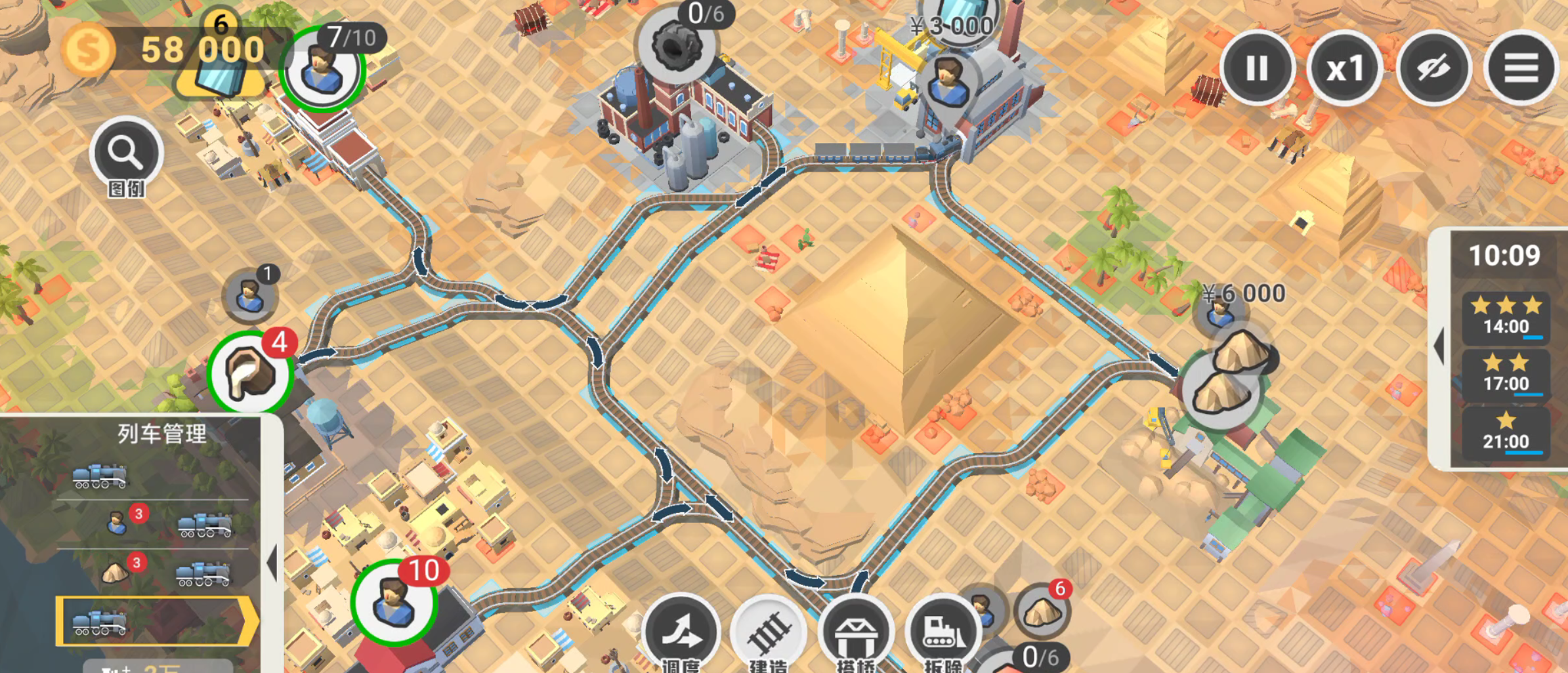Image resolution: width=1568 pixels, height=673 pixels.
Task: Change the x1 game speed
Action: 1344,68
